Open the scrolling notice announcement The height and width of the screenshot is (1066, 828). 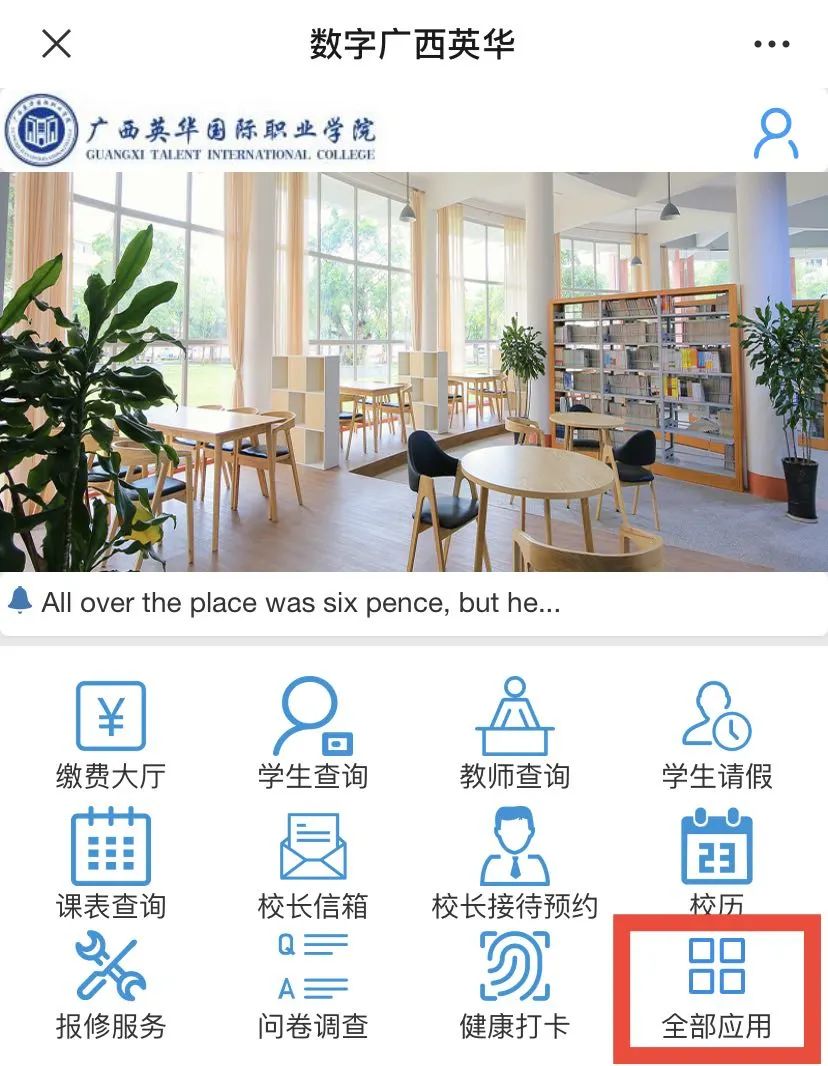(x=300, y=603)
